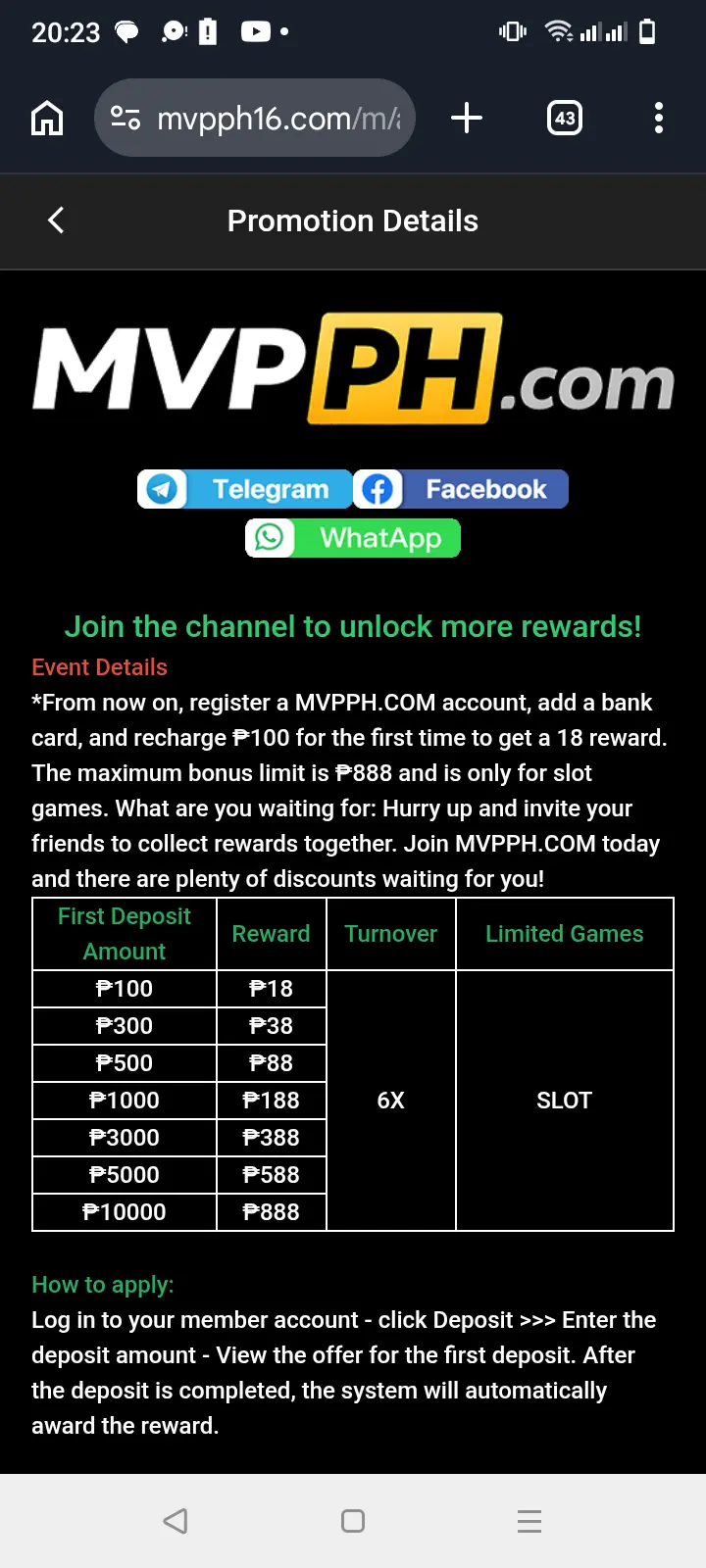Screen dimensions: 706x1568
Task: Join the Telegram channel
Action: [244, 489]
